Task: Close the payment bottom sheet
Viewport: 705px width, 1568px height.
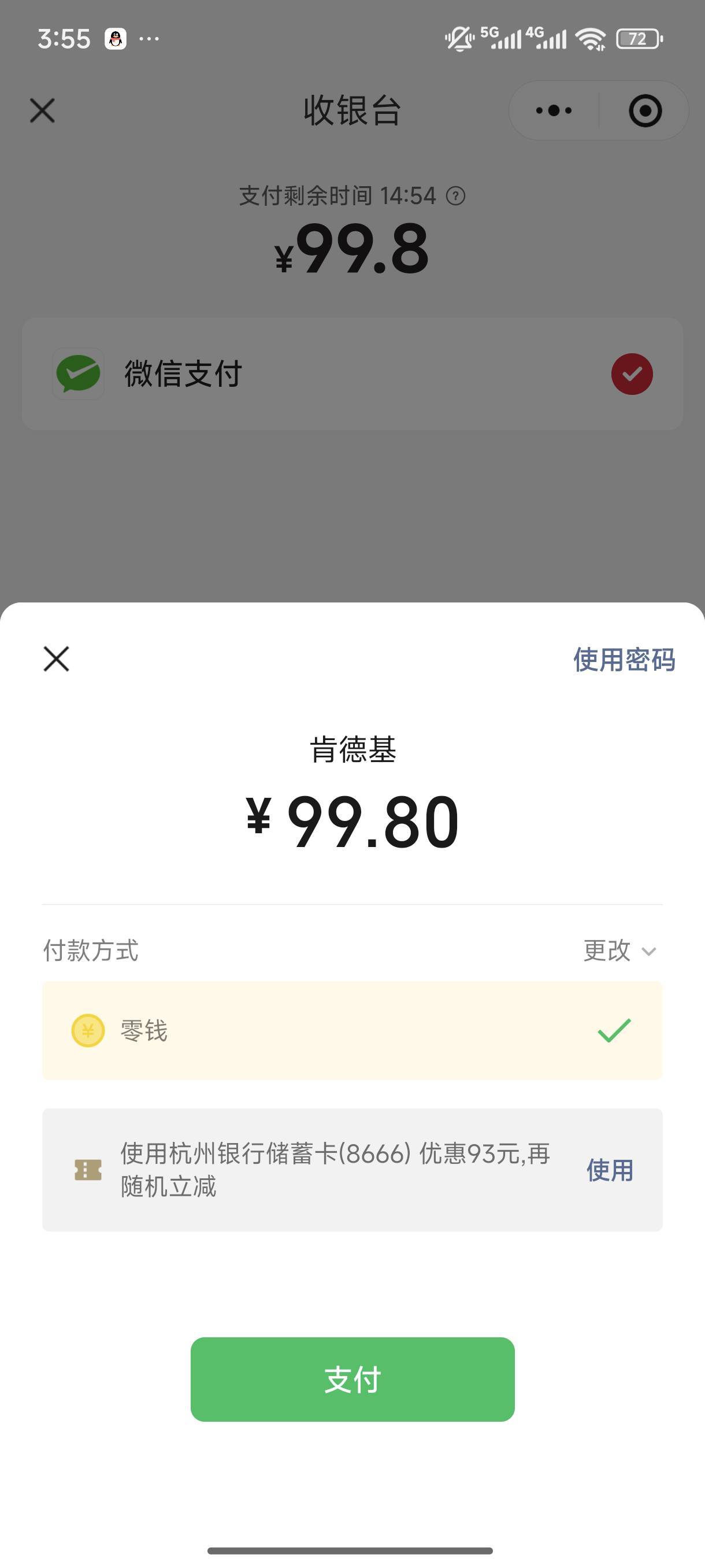Action: tap(57, 659)
